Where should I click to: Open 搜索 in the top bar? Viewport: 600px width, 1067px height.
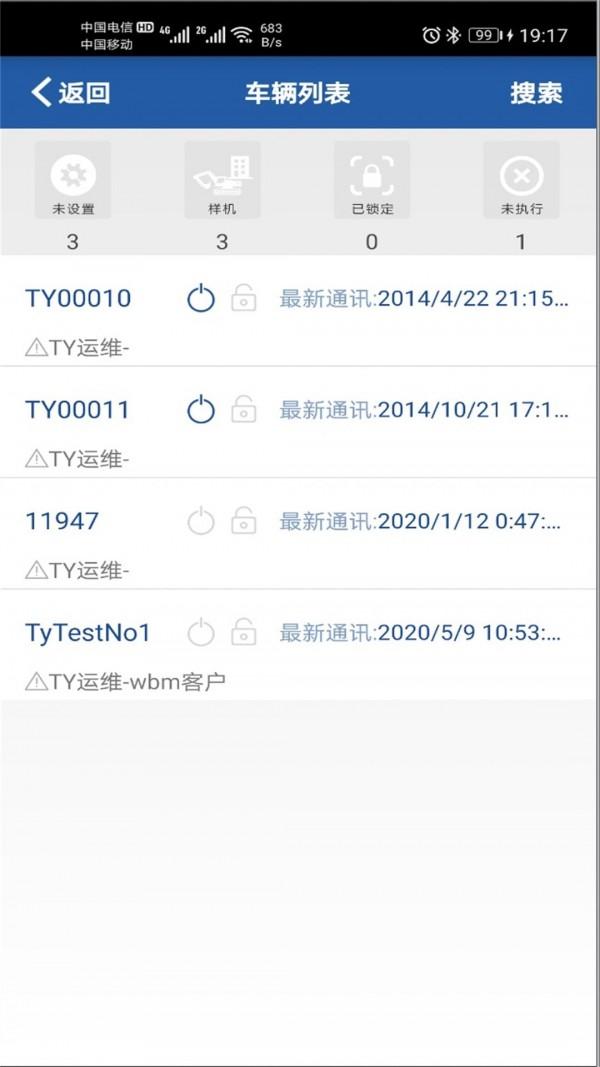[x=536, y=93]
